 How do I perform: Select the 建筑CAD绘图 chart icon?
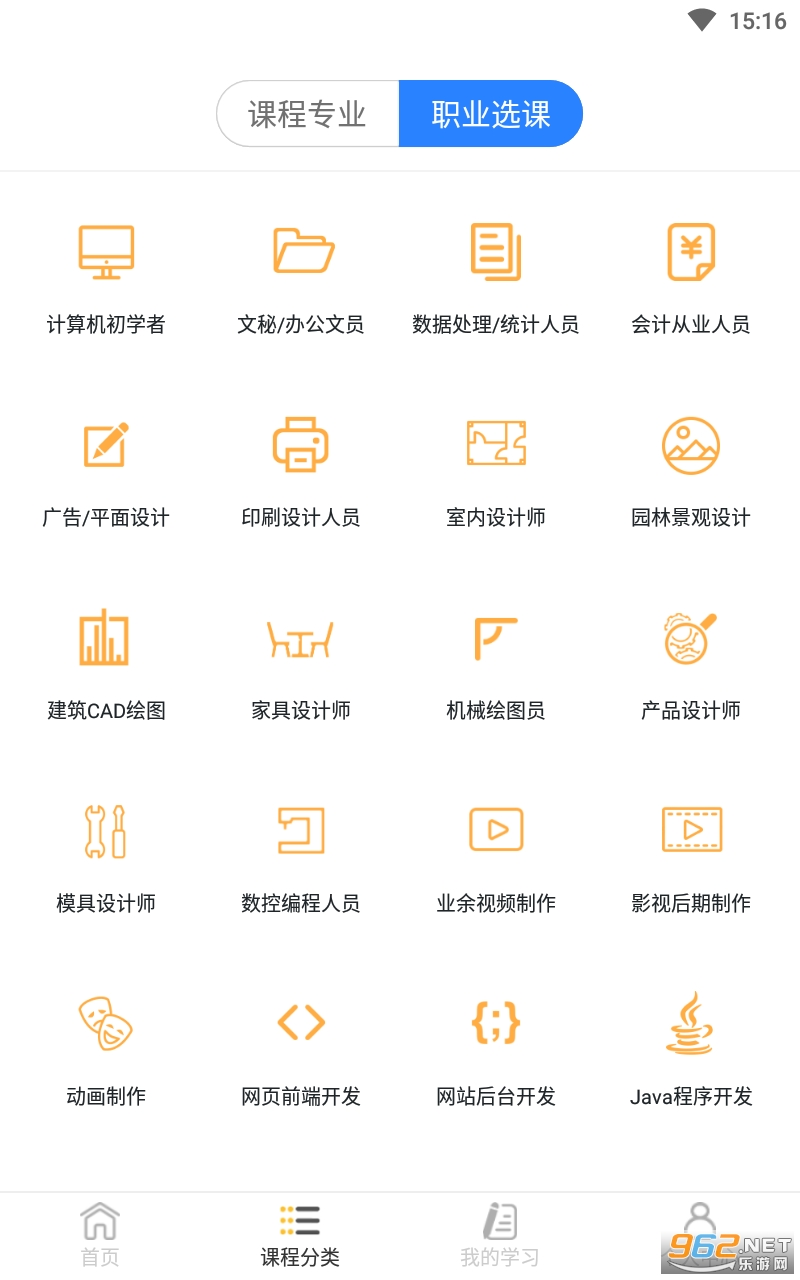click(106, 637)
